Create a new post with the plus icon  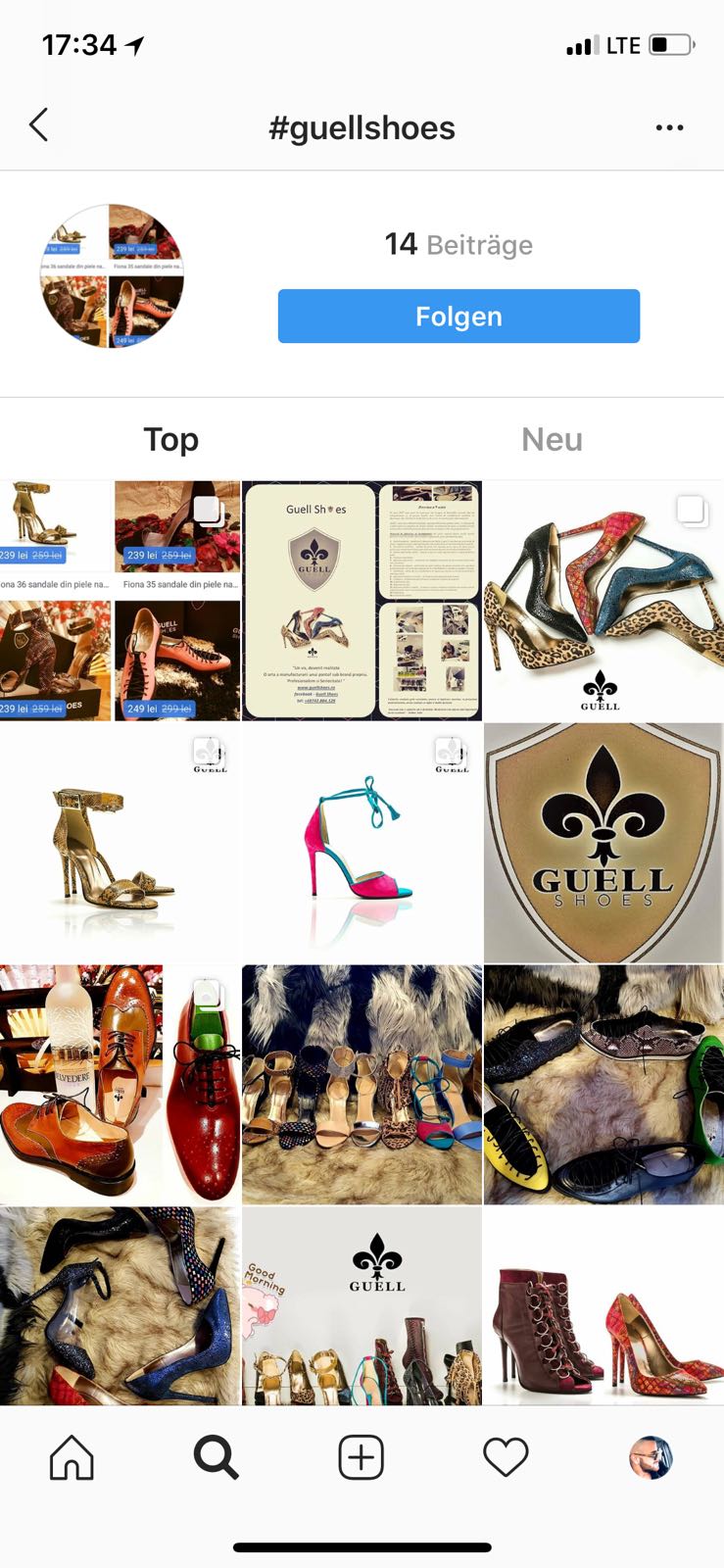click(361, 1457)
